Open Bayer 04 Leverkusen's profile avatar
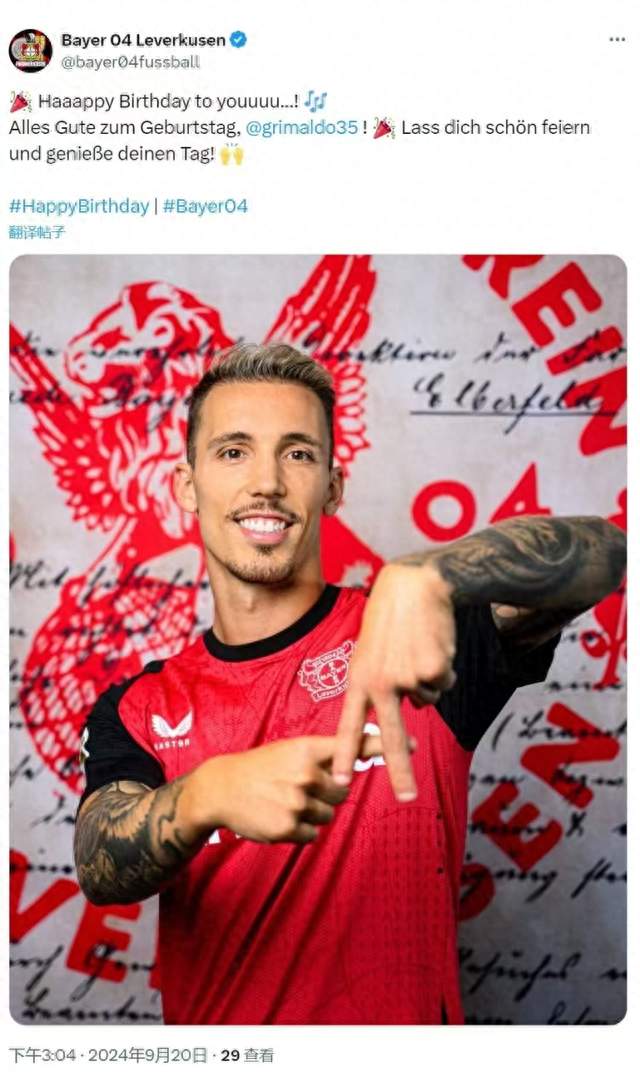Image resolution: width=640 pixels, height=1082 pixels. point(30,50)
